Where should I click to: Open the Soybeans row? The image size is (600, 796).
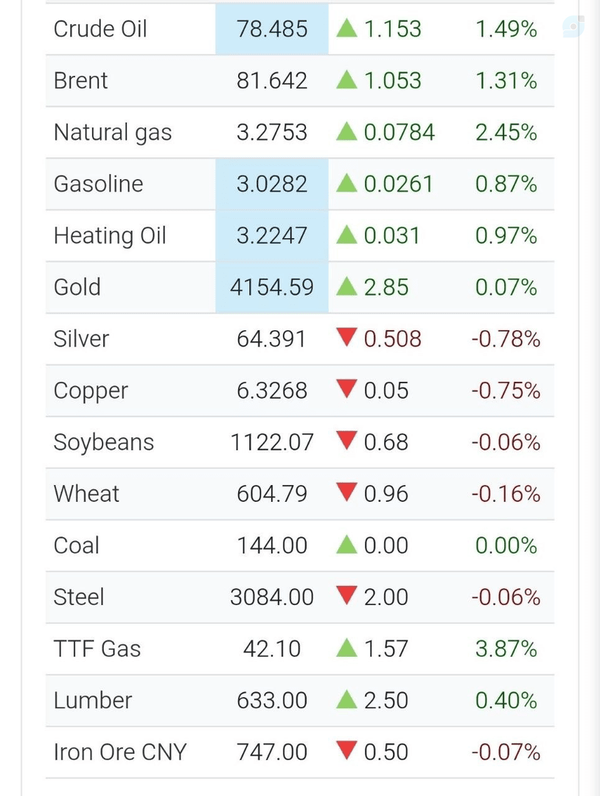[299, 442]
